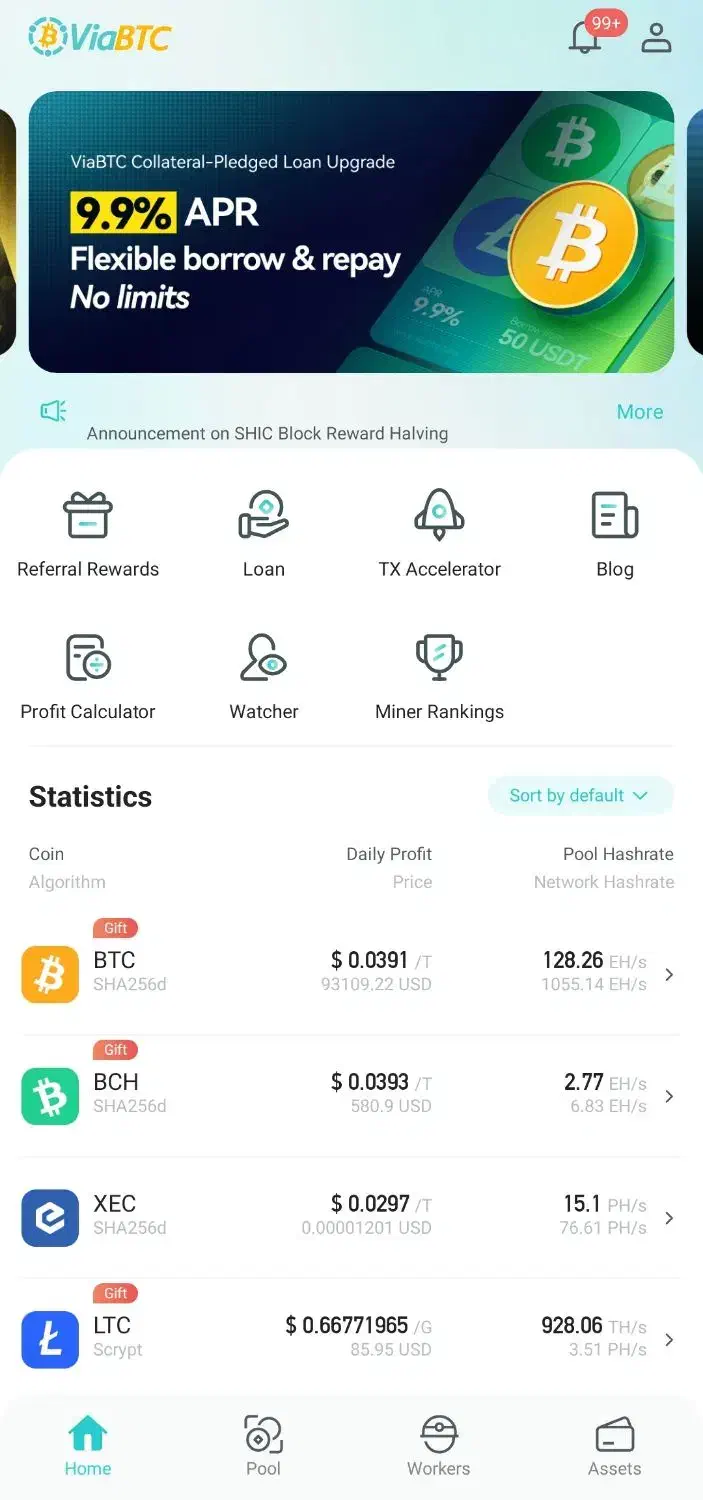The image size is (703, 1500).
Task: Expand the Sort by default dropdown
Action: click(580, 796)
